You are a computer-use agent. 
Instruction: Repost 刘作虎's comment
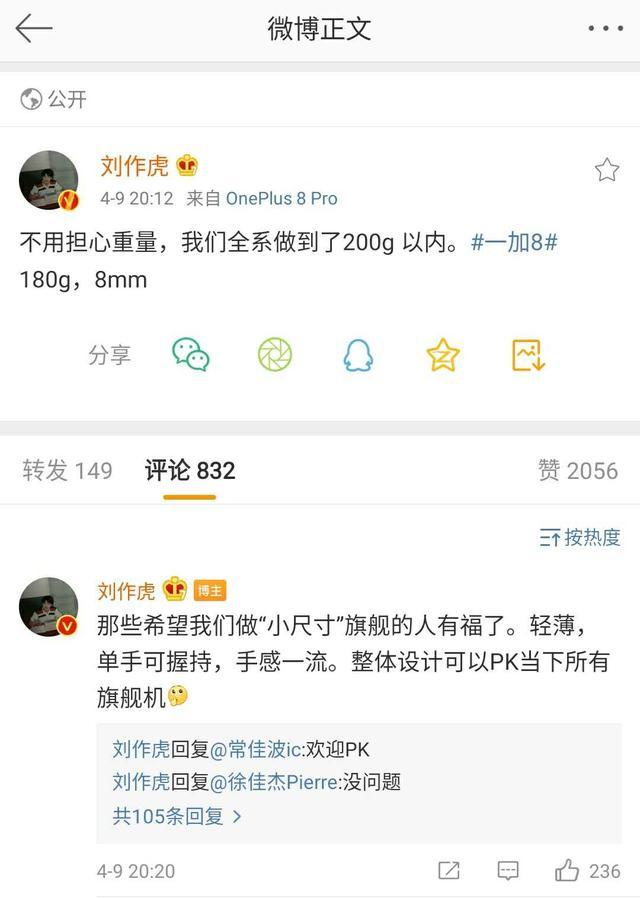point(449,871)
